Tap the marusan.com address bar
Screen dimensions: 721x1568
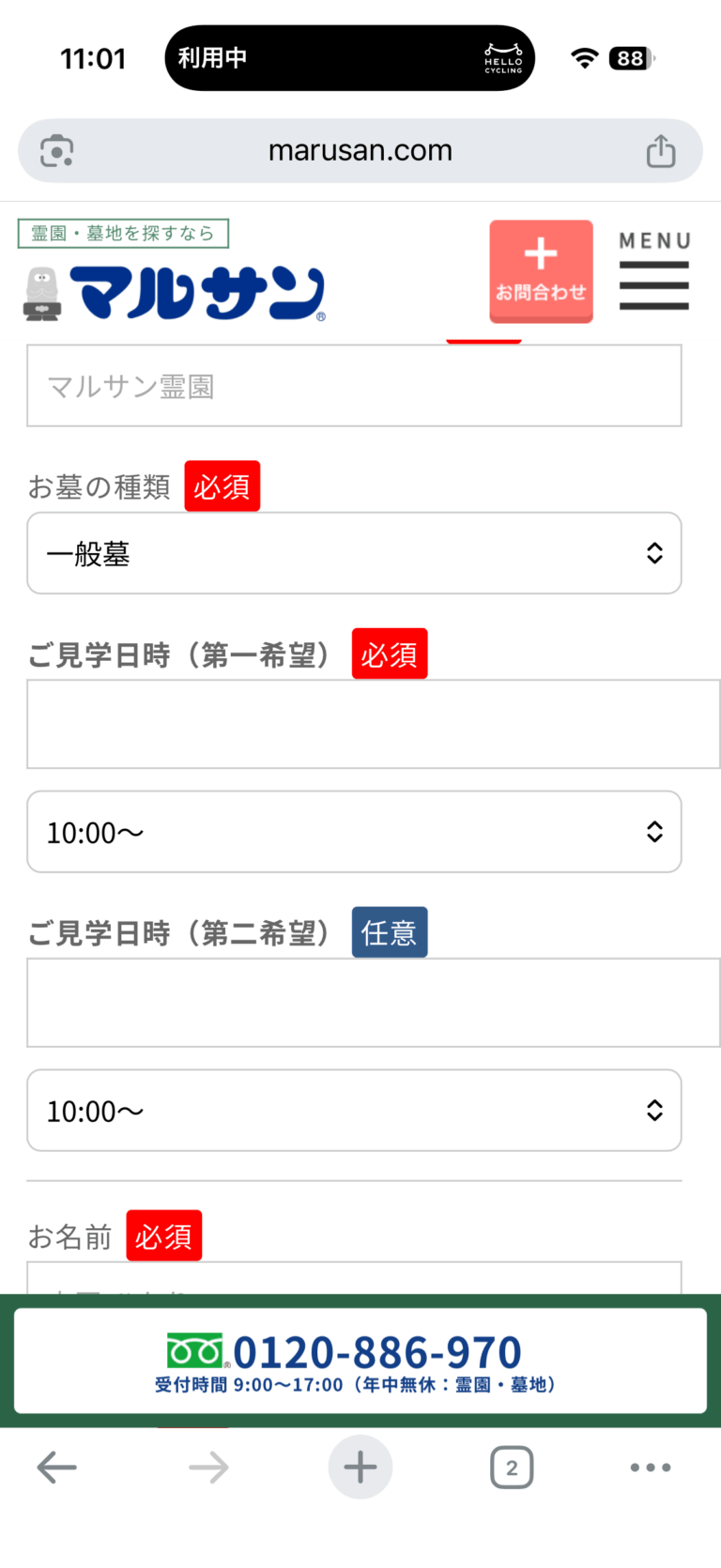(360, 149)
